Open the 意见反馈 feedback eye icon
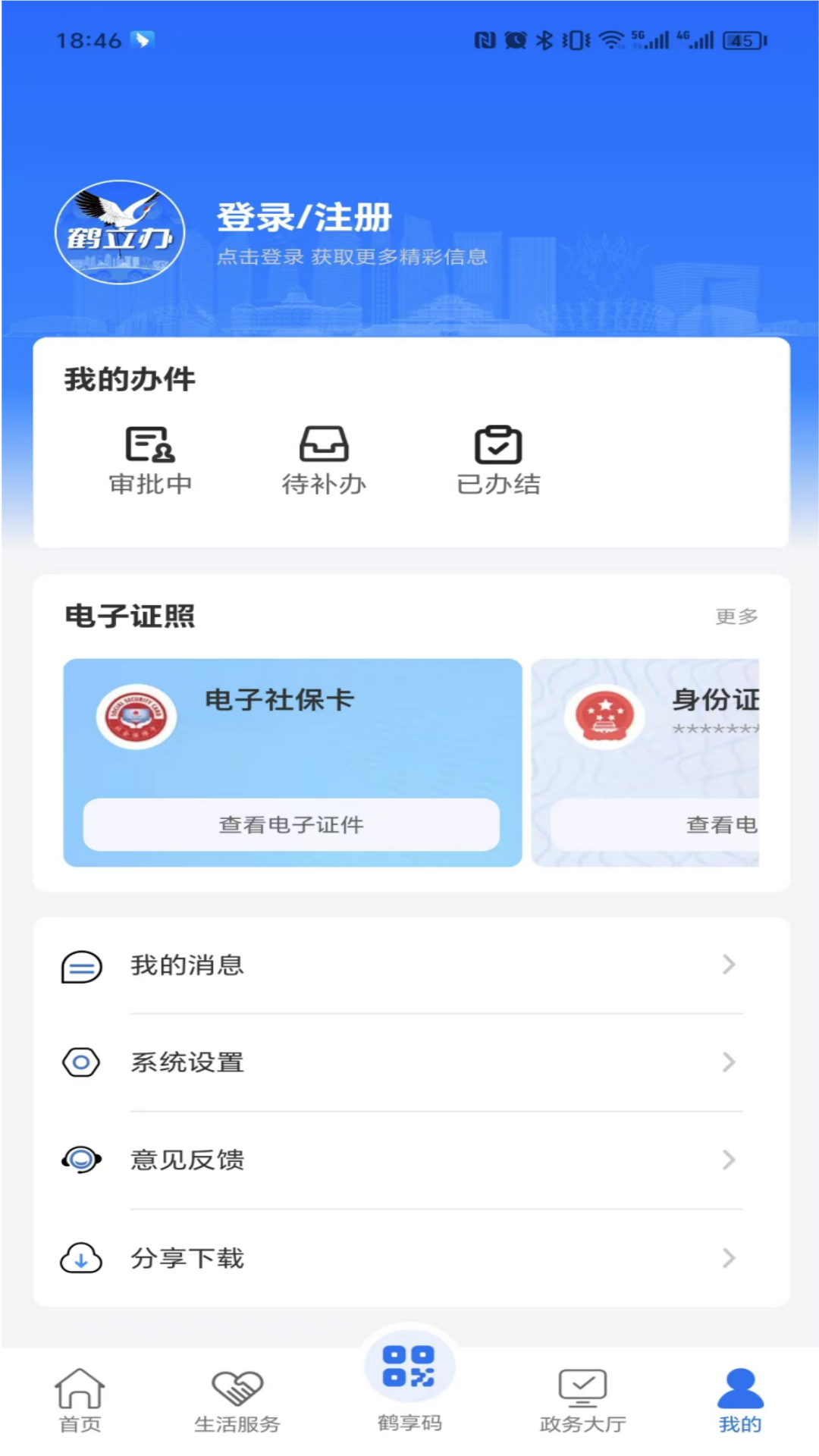 [80, 1159]
